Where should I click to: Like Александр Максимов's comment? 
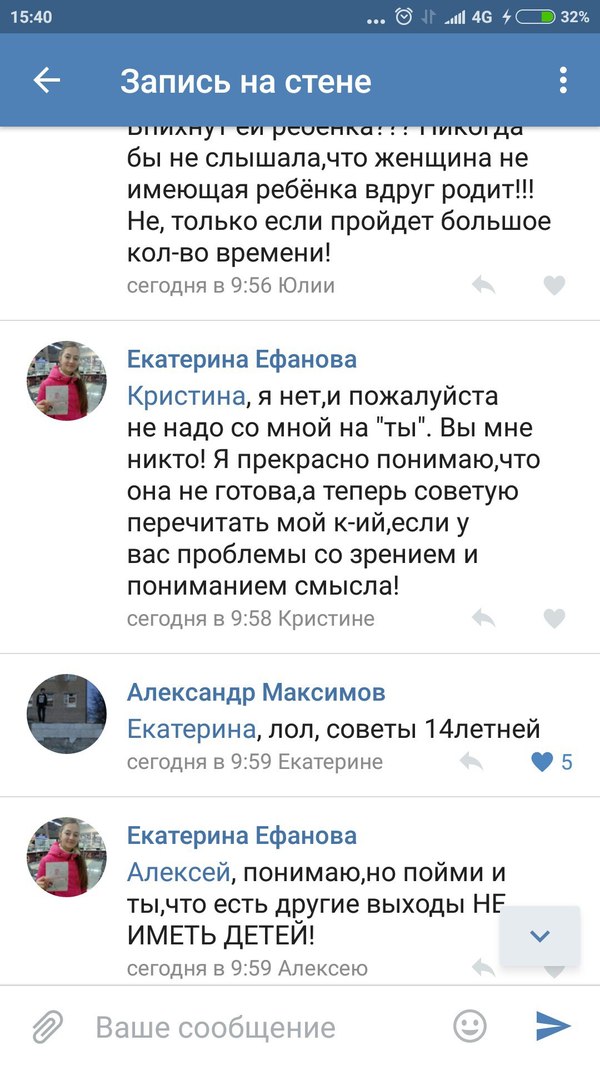(543, 762)
